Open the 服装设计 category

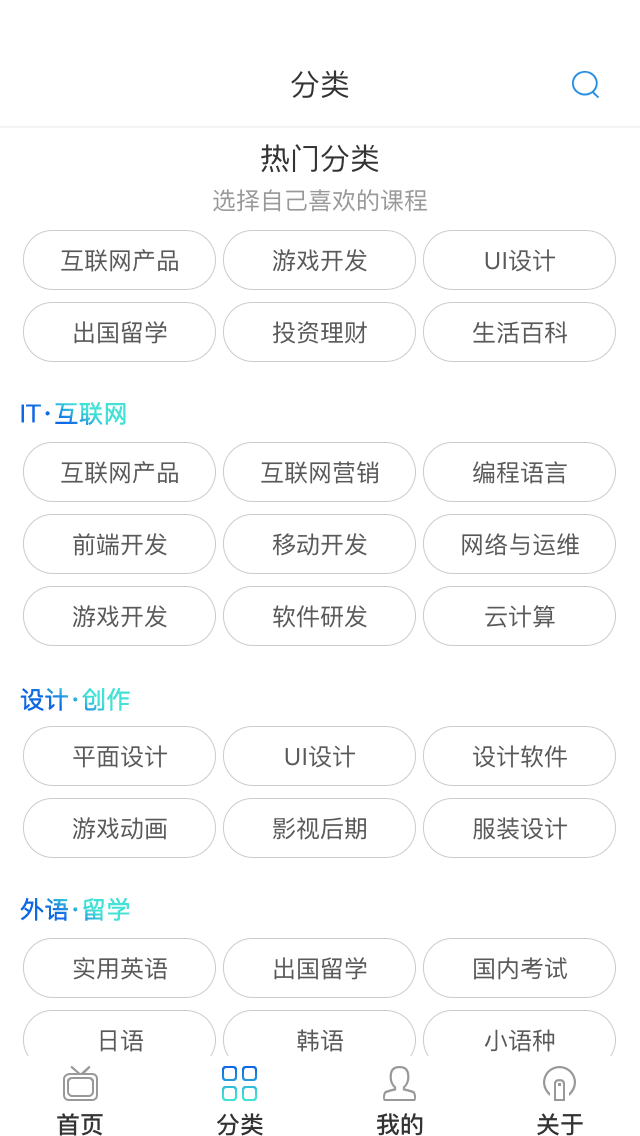click(519, 828)
